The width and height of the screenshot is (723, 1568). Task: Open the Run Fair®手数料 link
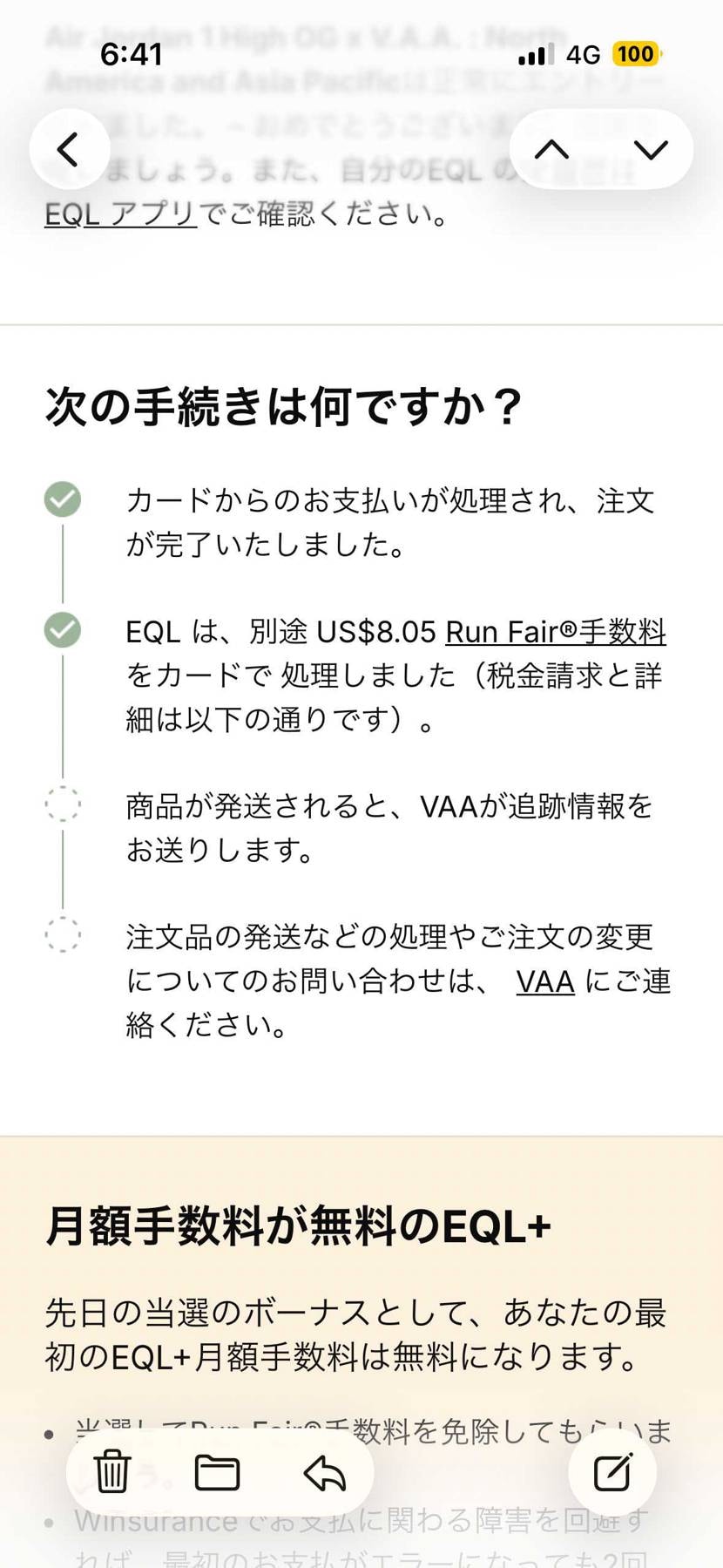[x=555, y=632]
